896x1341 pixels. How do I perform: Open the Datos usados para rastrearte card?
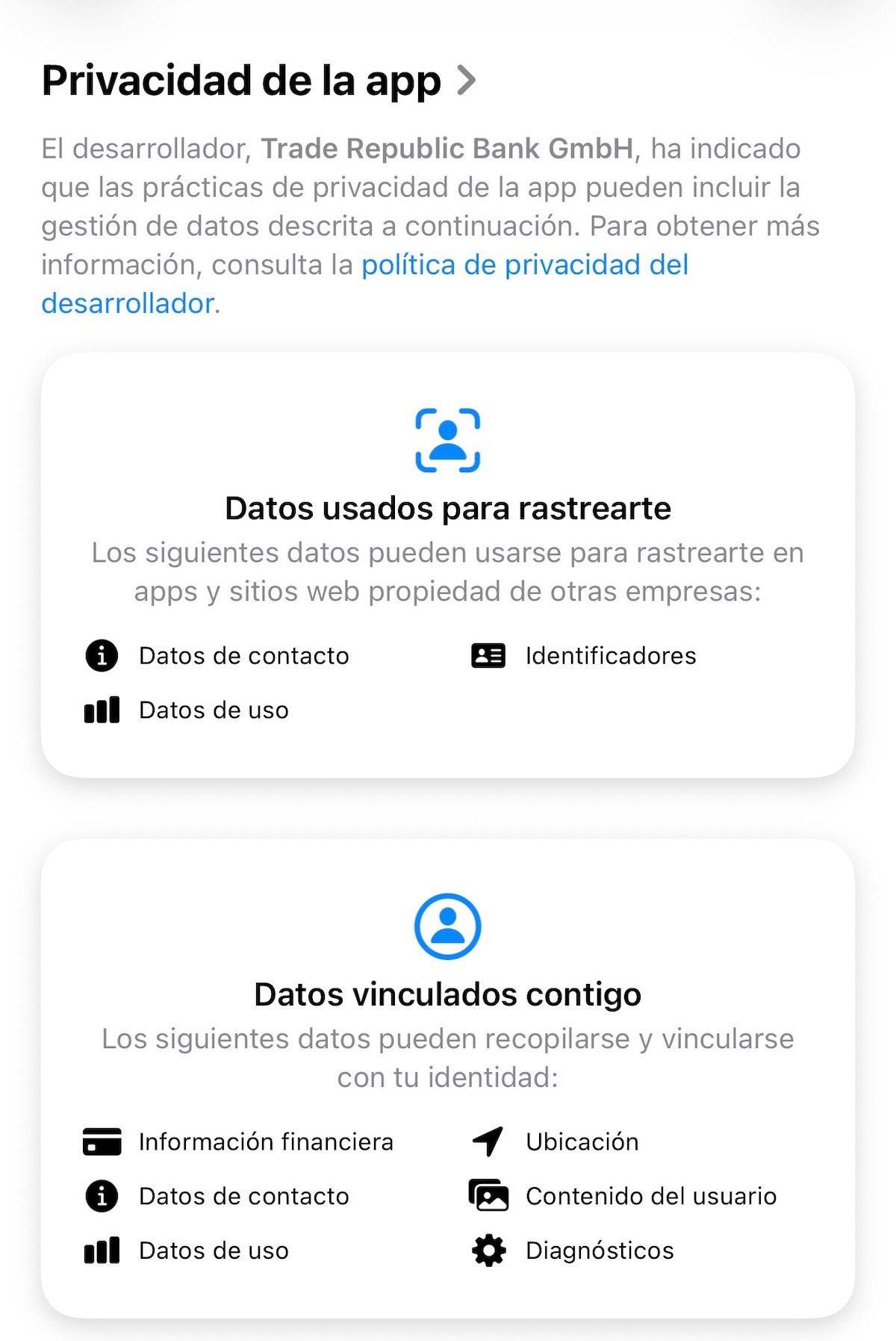click(x=447, y=565)
